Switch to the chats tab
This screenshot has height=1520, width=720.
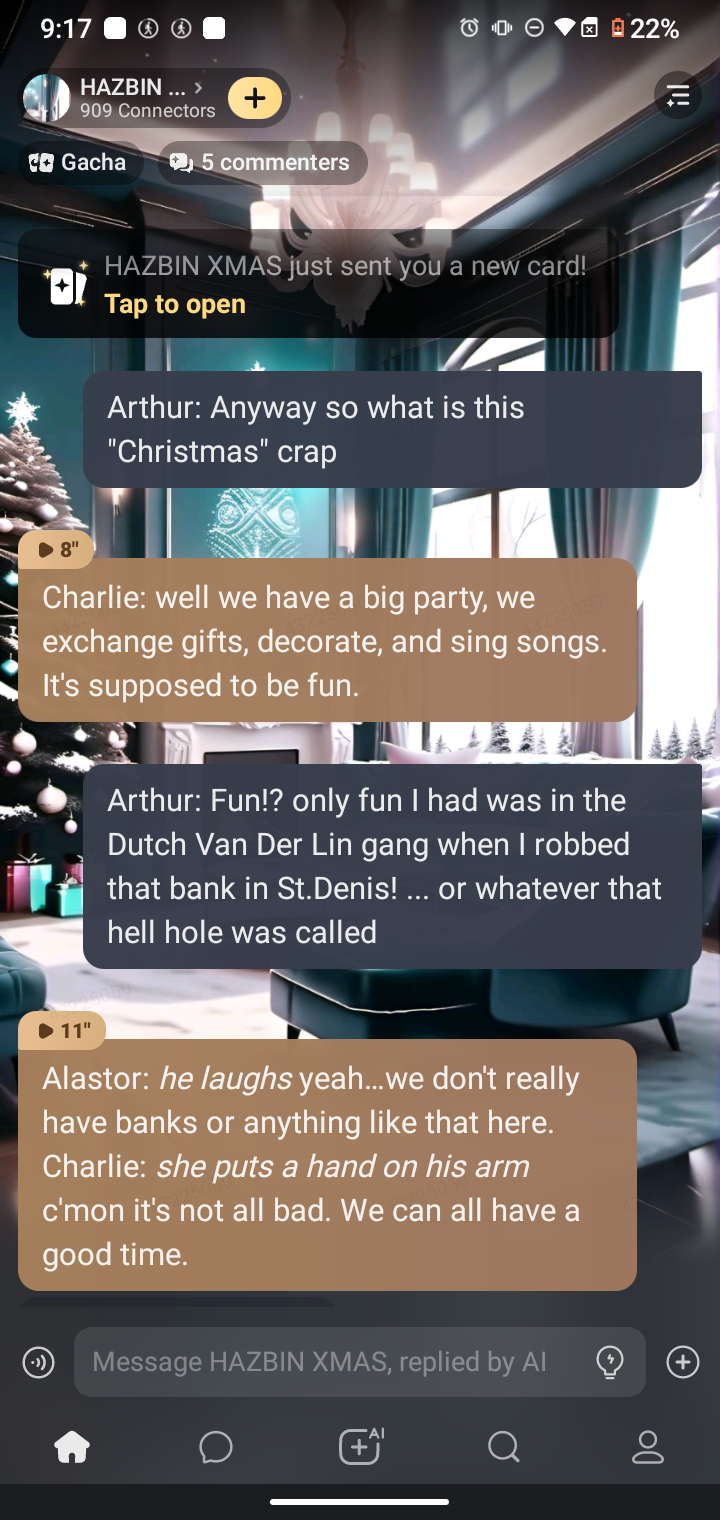point(216,1447)
